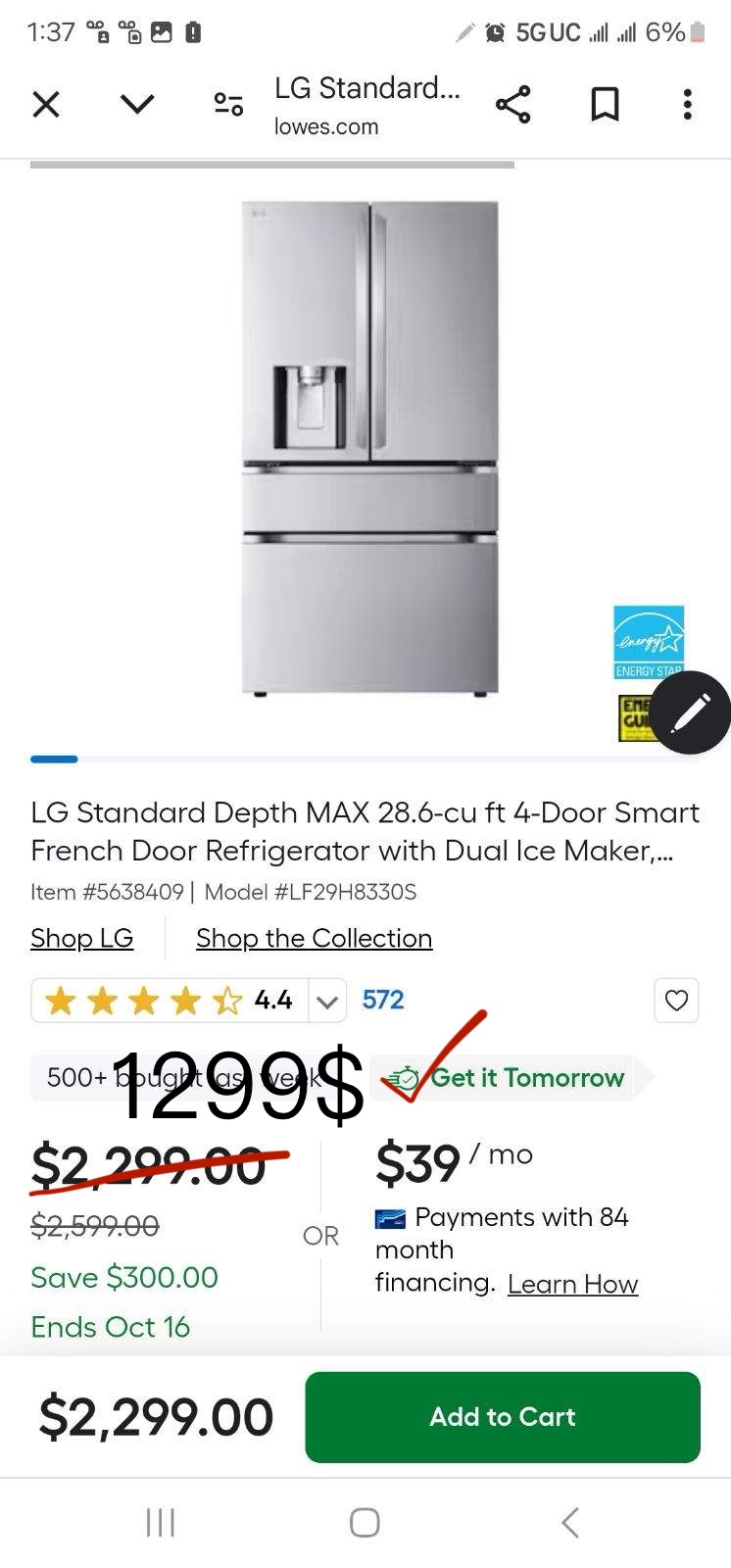731x1568 pixels.
Task: Share this LG refrigerator page
Action: click(x=512, y=104)
